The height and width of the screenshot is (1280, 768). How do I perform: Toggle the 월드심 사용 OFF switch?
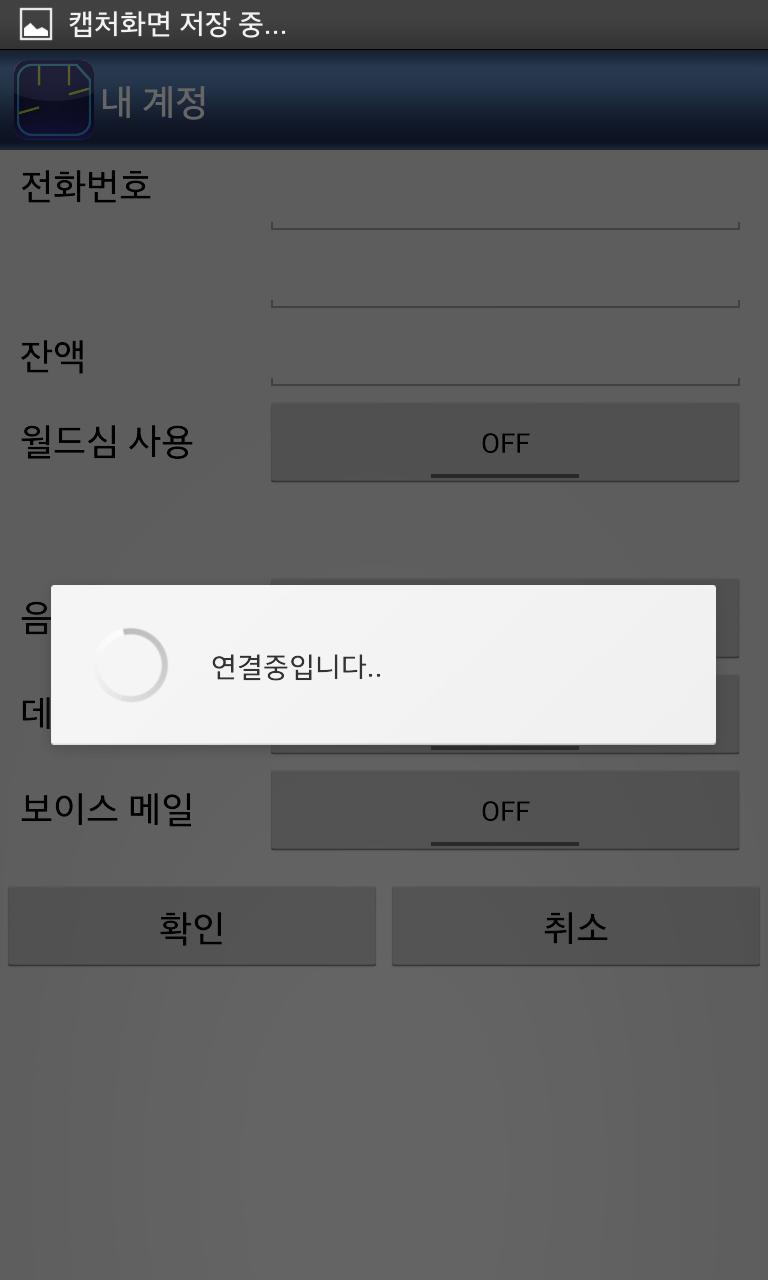click(x=504, y=443)
